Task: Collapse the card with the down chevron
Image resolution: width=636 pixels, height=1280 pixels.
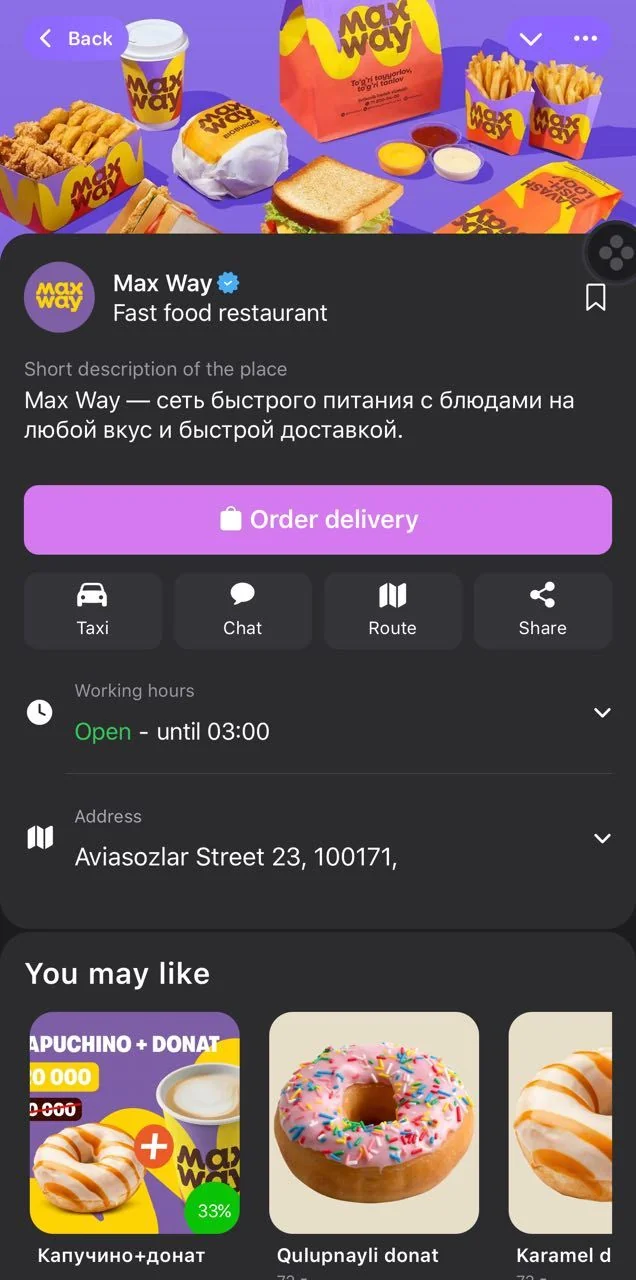Action: pyautogui.click(x=531, y=39)
